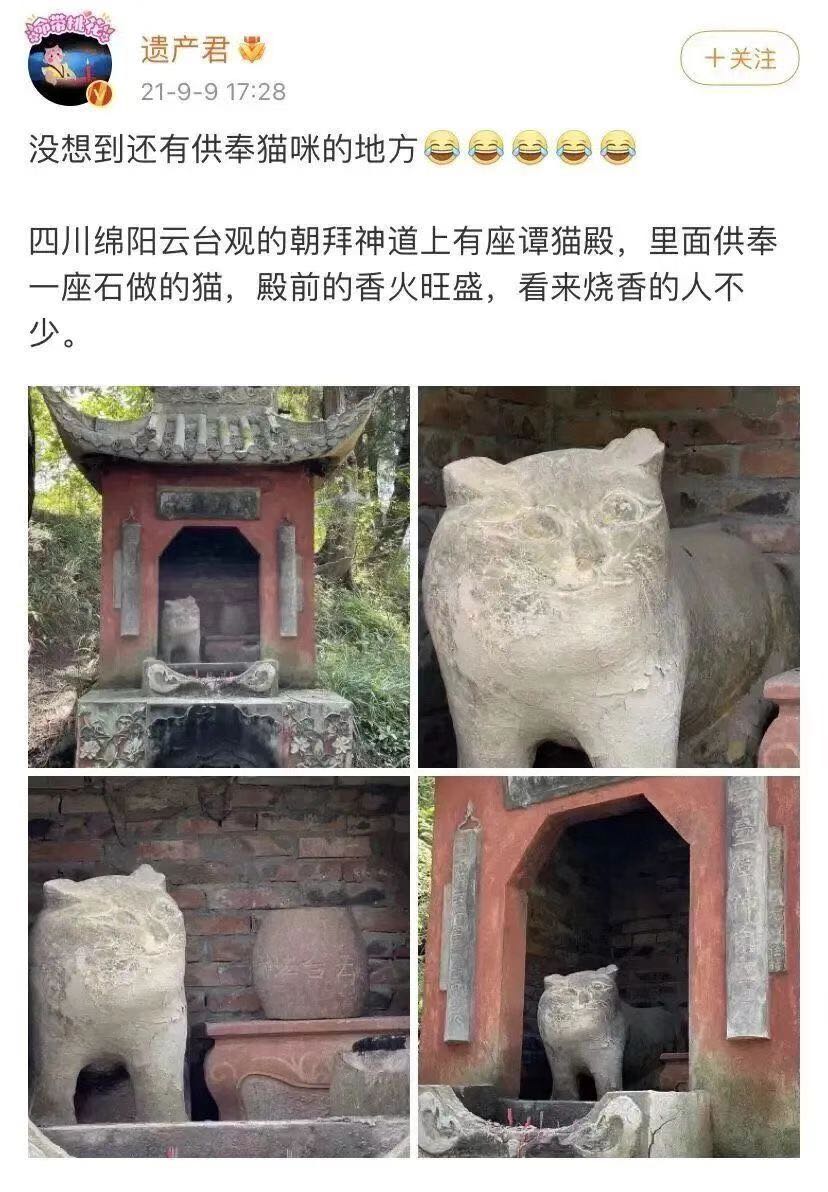Follow 遗产君 with the +关注 button
Screen dimensions: 828x1192
coord(740,58)
